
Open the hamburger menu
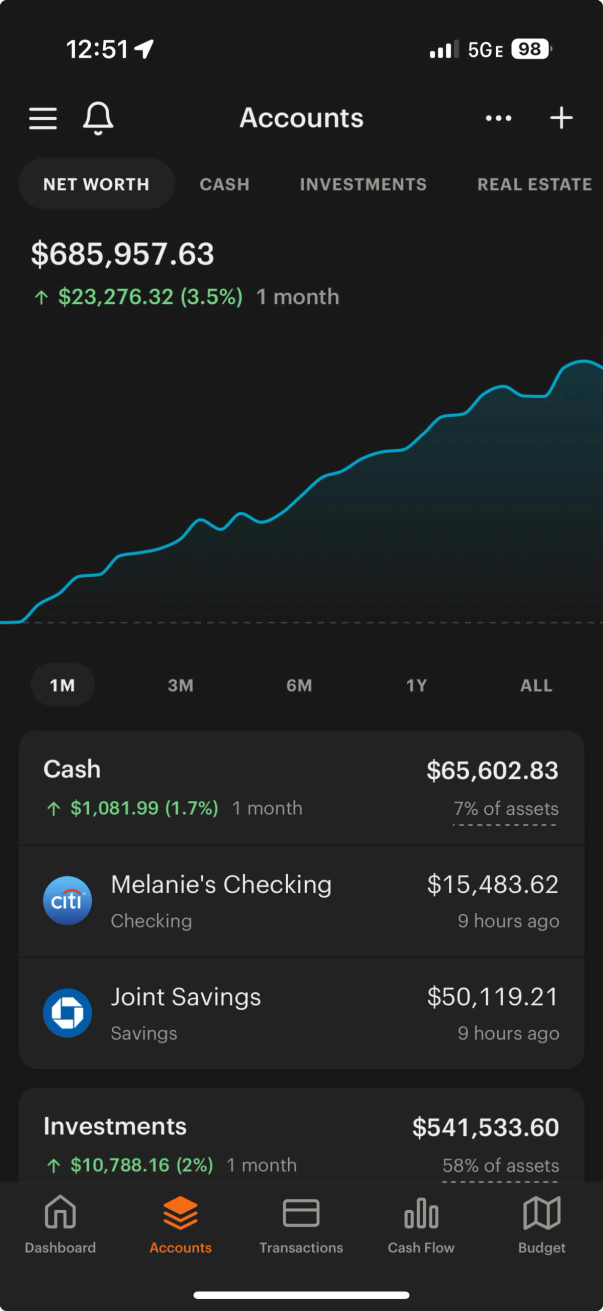pyautogui.click(x=43, y=119)
